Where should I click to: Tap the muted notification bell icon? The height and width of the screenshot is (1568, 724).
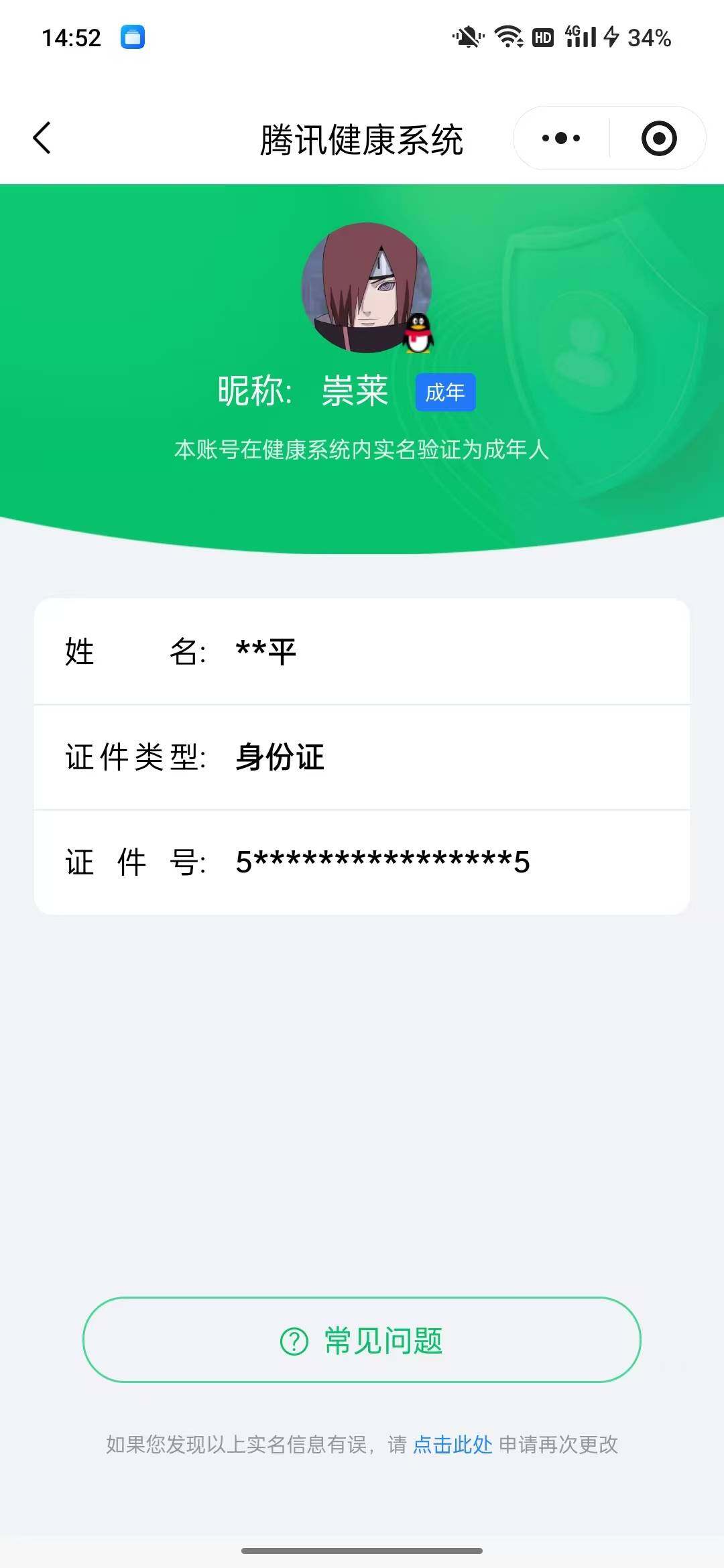(x=468, y=39)
